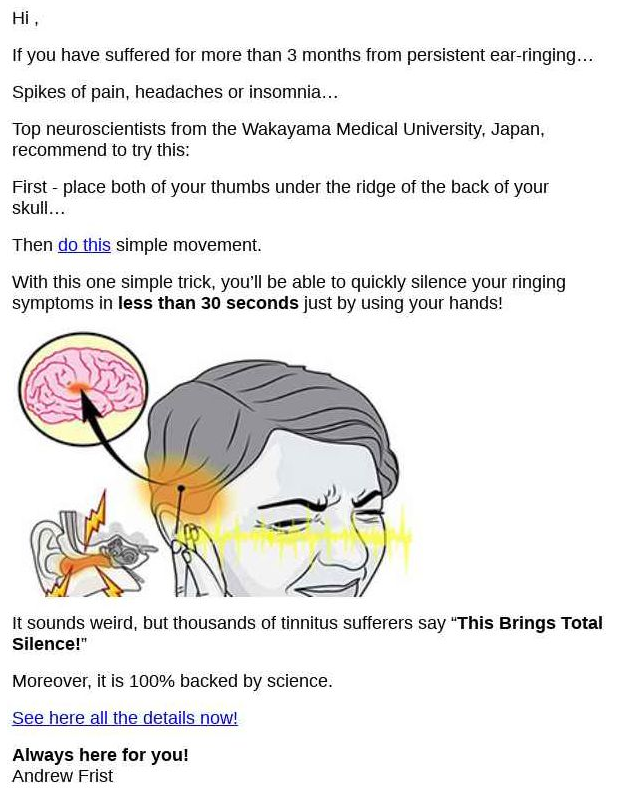The height and width of the screenshot is (799, 621).
Task: Open 'See here all the details now!' link
Action: [125, 718]
